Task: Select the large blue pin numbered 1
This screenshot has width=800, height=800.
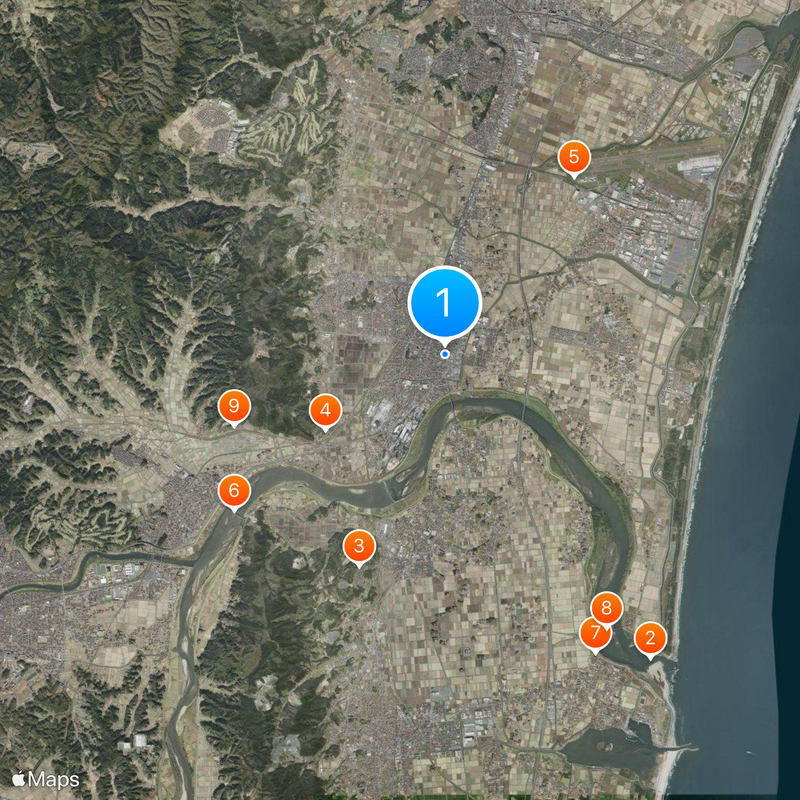Action: (445, 302)
